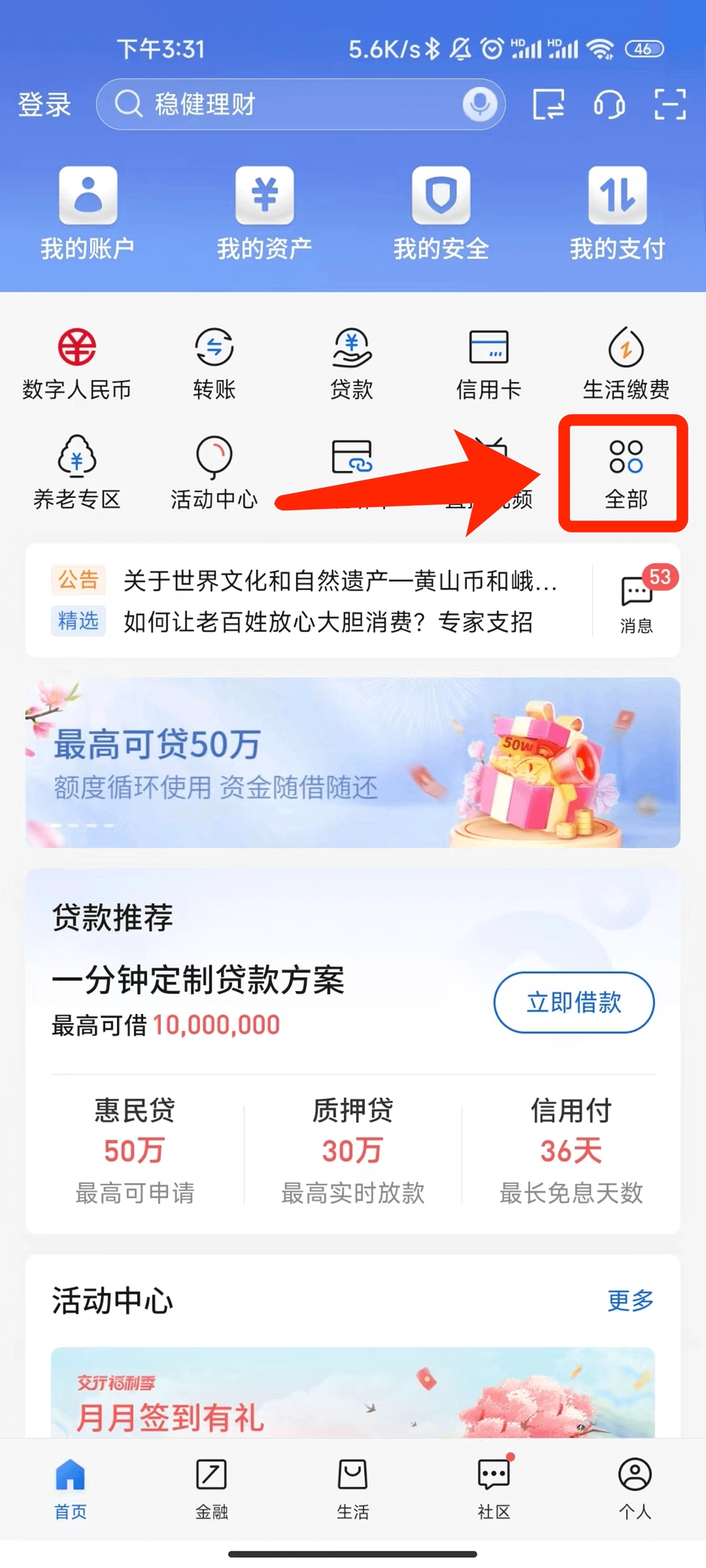The width and height of the screenshot is (706, 1568).
Task: Open 转账 transfer
Action: (x=214, y=363)
